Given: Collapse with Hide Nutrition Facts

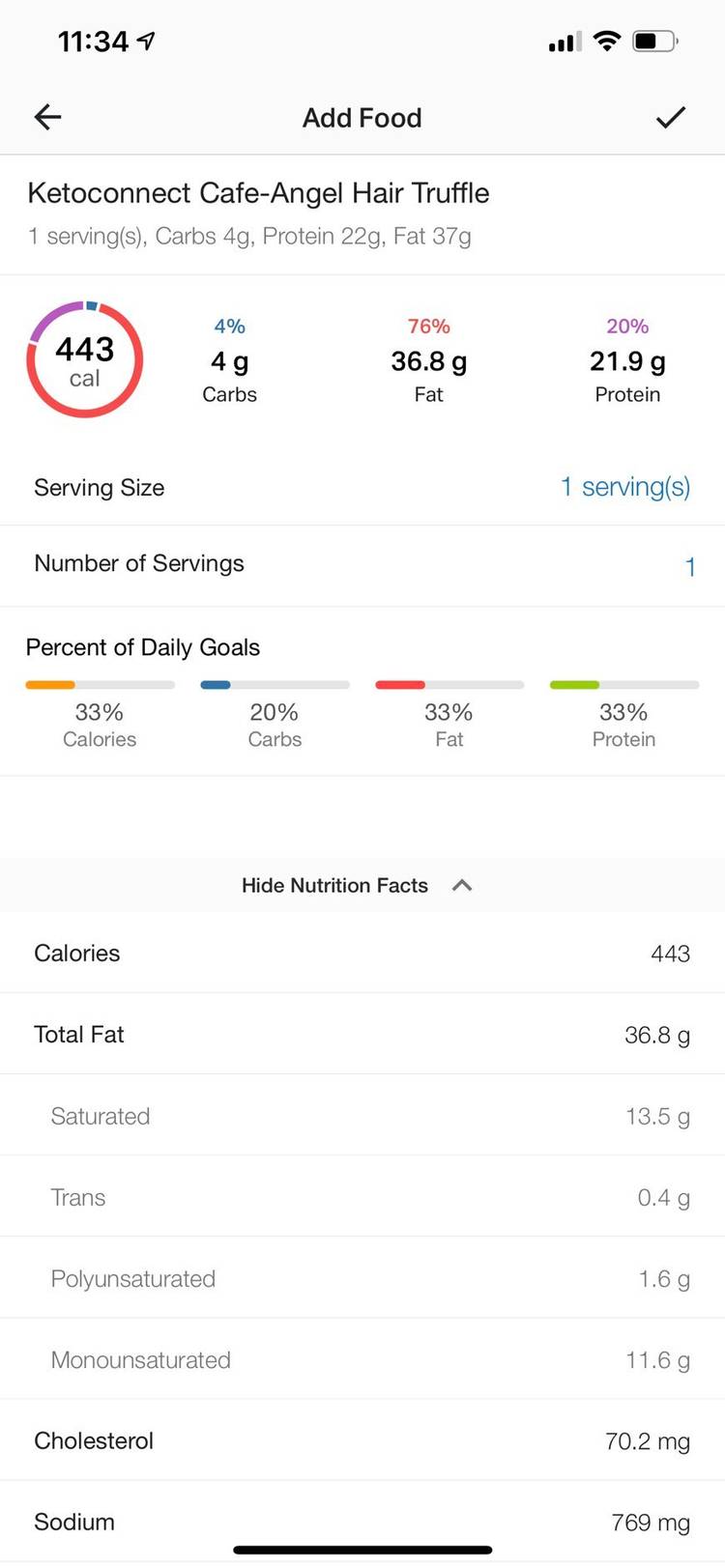Looking at the screenshot, I should click(357, 885).
